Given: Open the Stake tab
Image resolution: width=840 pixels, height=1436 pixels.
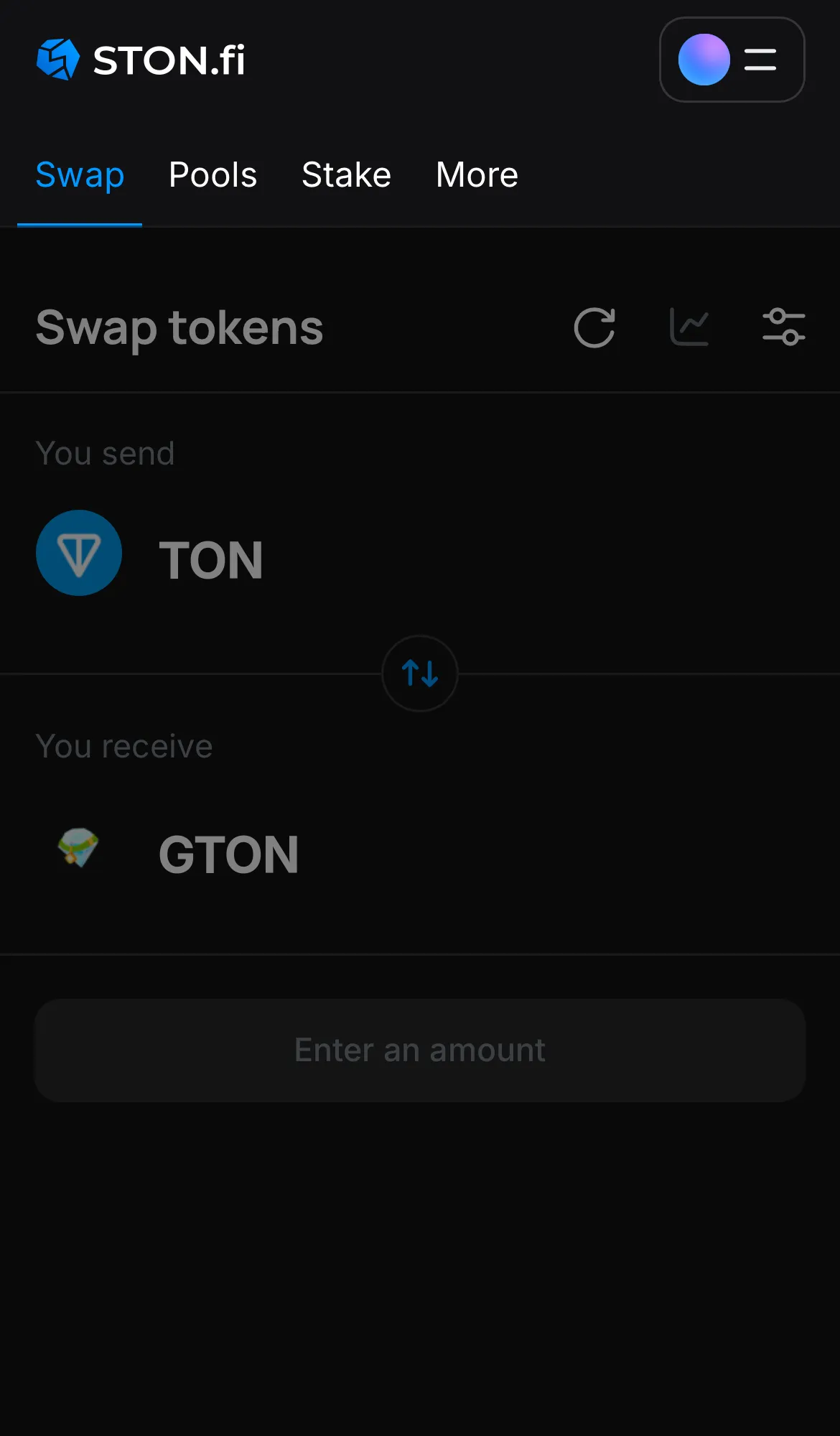Looking at the screenshot, I should point(346,174).
